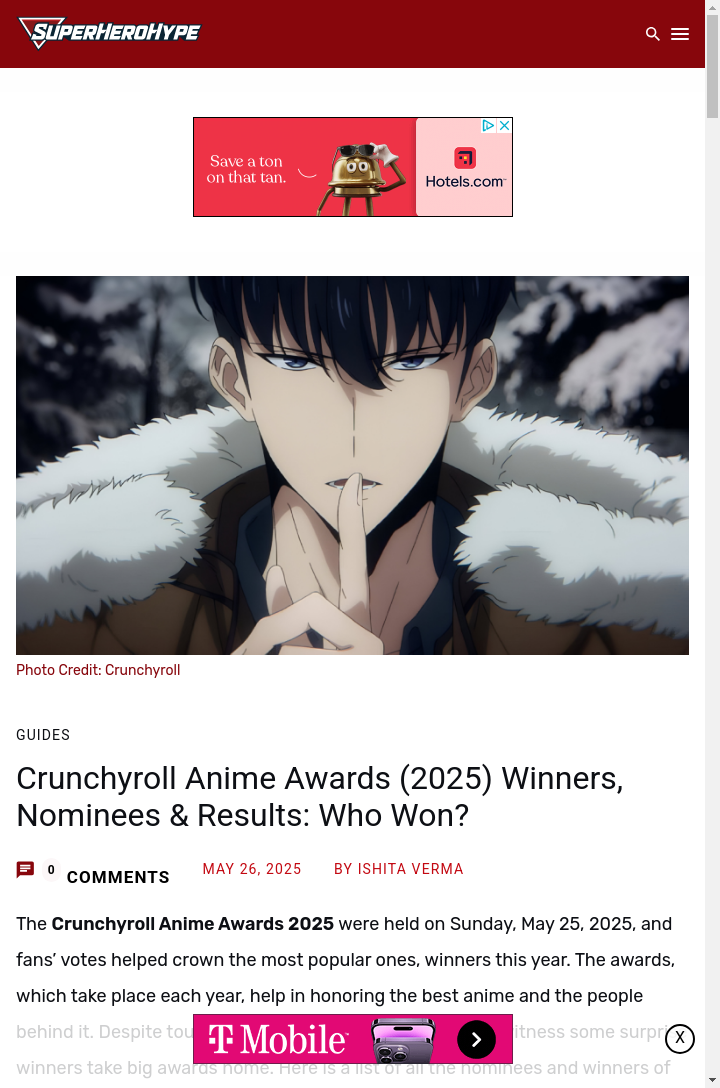Open the hamburger menu
Screen dimensions: 720x1088
point(680,34)
